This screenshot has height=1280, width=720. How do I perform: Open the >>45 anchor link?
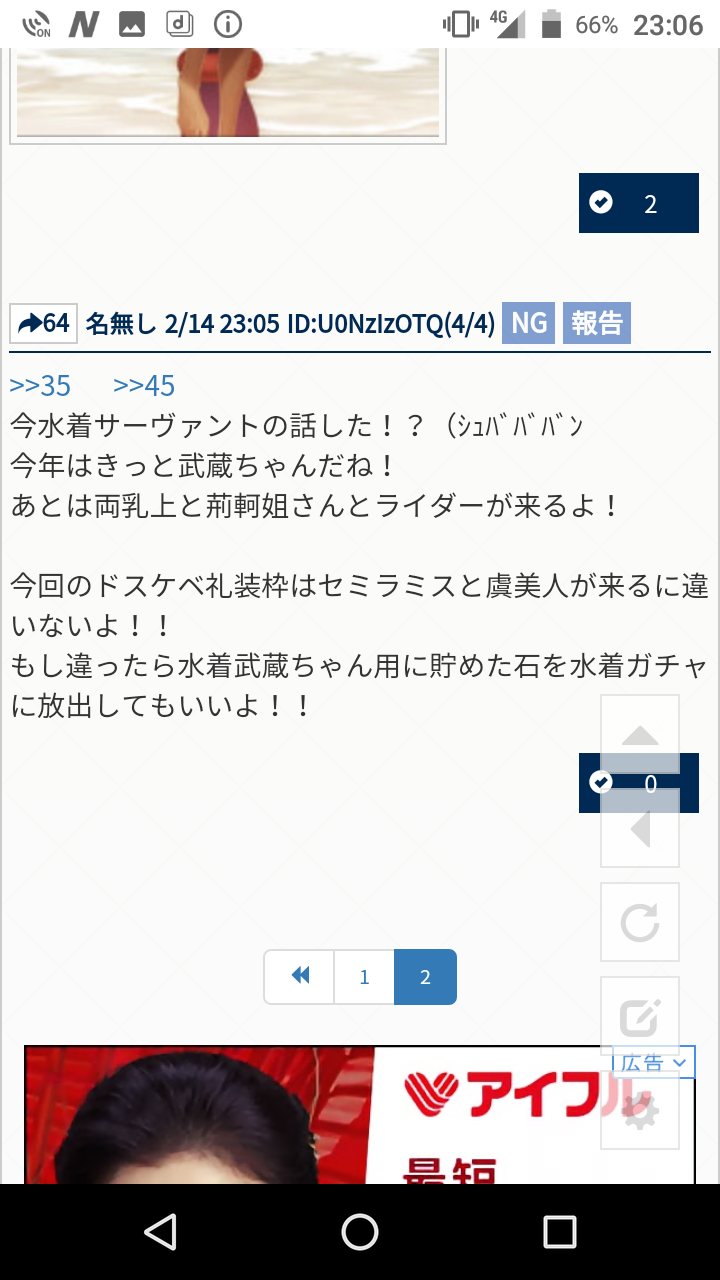click(x=144, y=385)
